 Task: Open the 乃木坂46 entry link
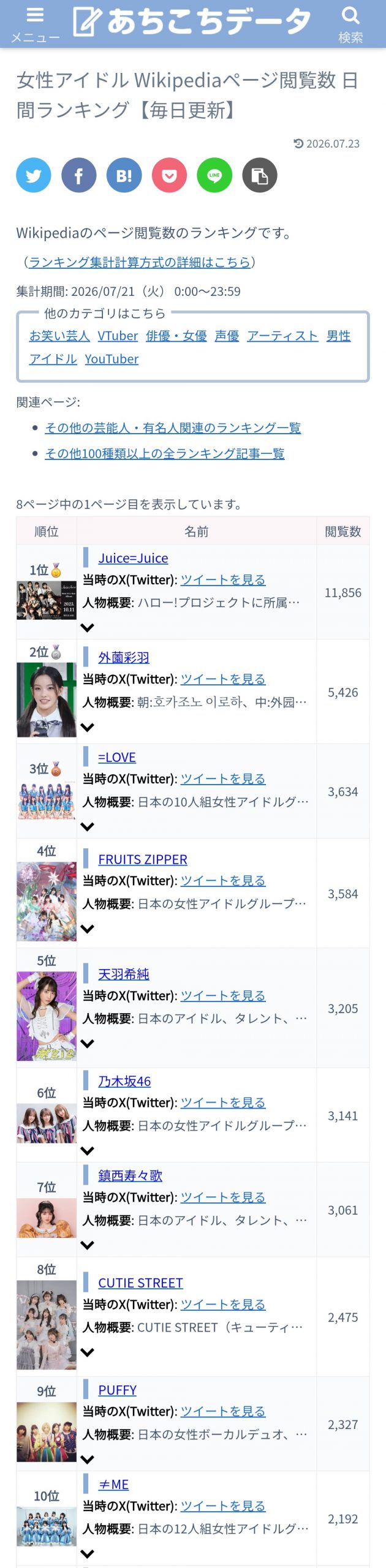(x=124, y=1082)
